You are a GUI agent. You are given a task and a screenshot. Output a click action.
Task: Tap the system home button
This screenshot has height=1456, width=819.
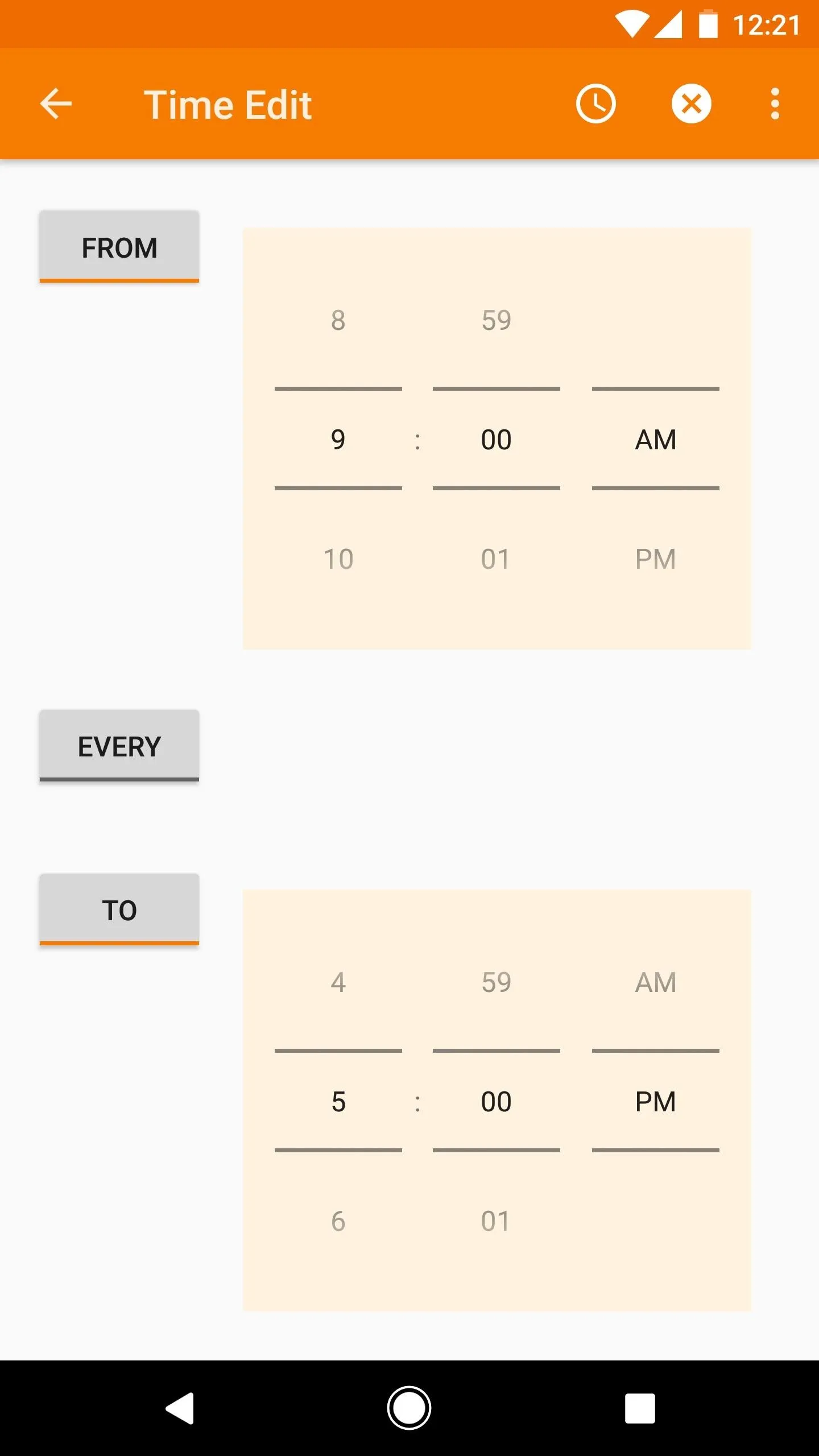409,1408
